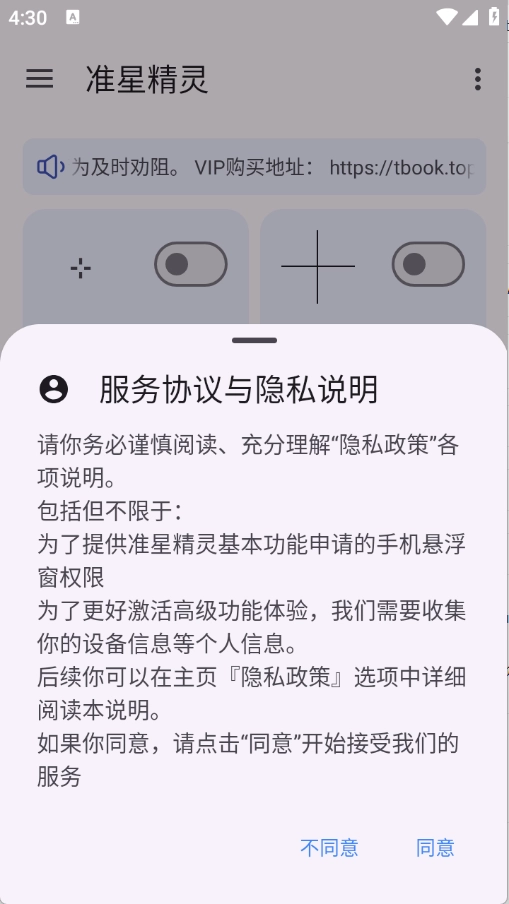The width and height of the screenshot is (509, 904).
Task: Open the hamburger drawer menu
Action: pyautogui.click(x=40, y=78)
